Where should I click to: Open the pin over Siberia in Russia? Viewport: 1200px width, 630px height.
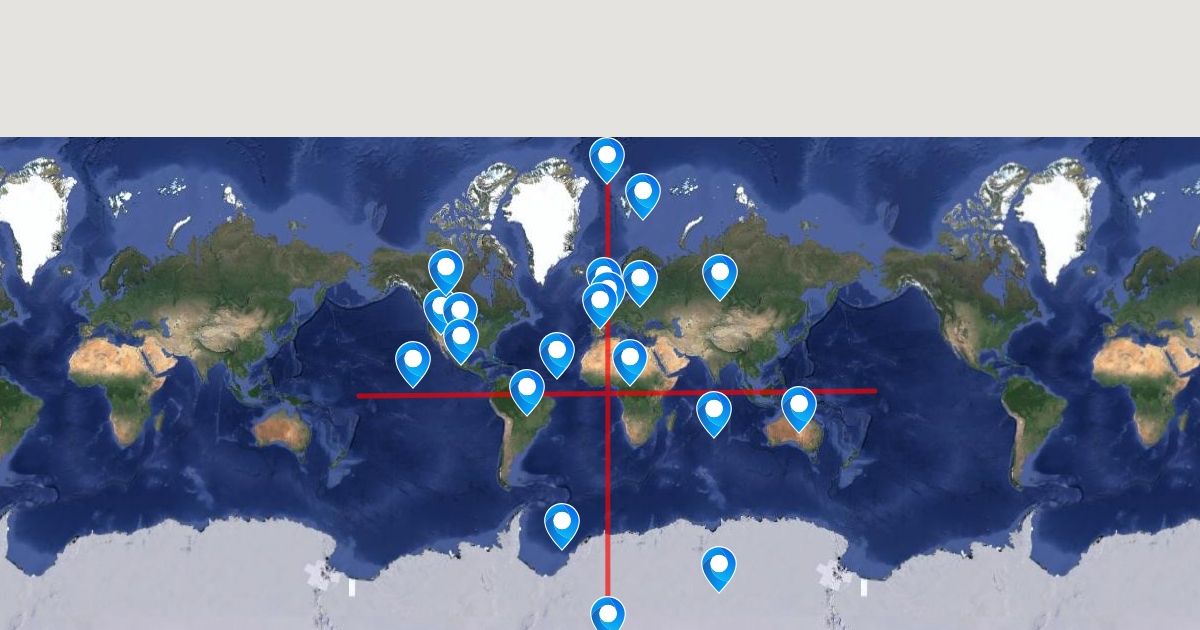coord(719,274)
